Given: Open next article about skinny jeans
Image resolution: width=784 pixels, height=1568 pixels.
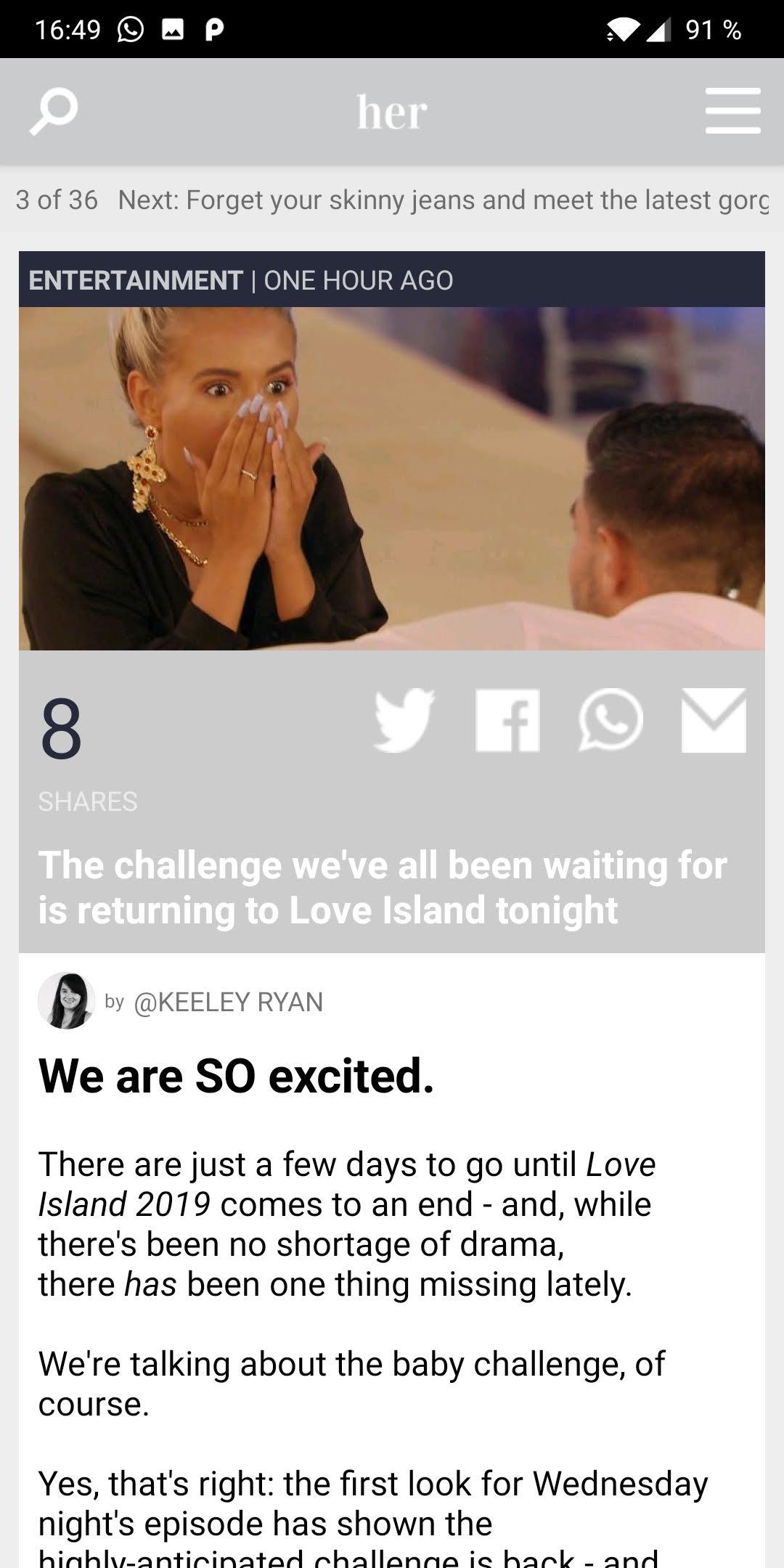Looking at the screenshot, I should [x=443, y=200].
